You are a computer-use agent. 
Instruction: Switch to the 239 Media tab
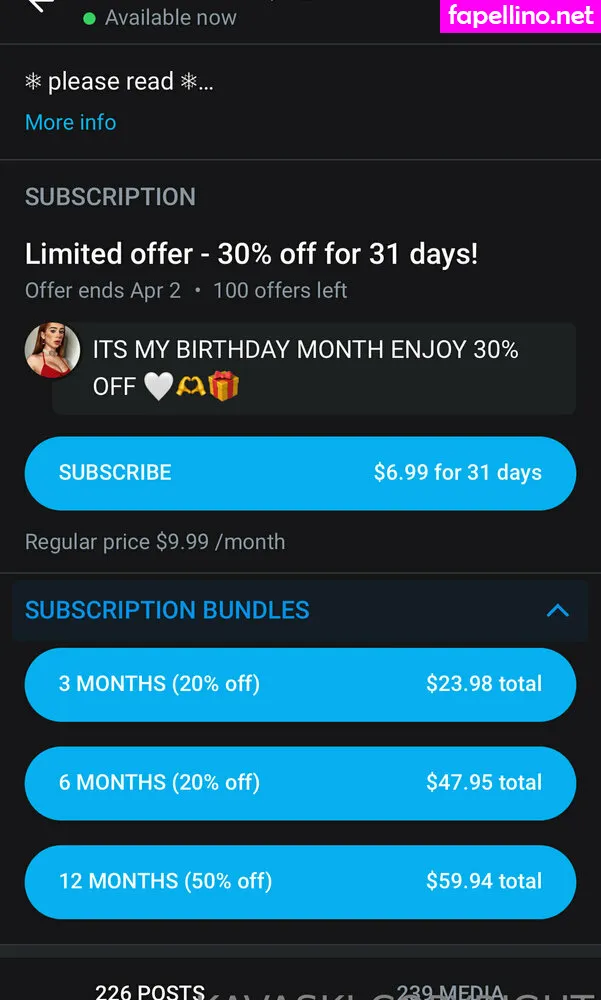pyautogui.click(x=449, y=991)
